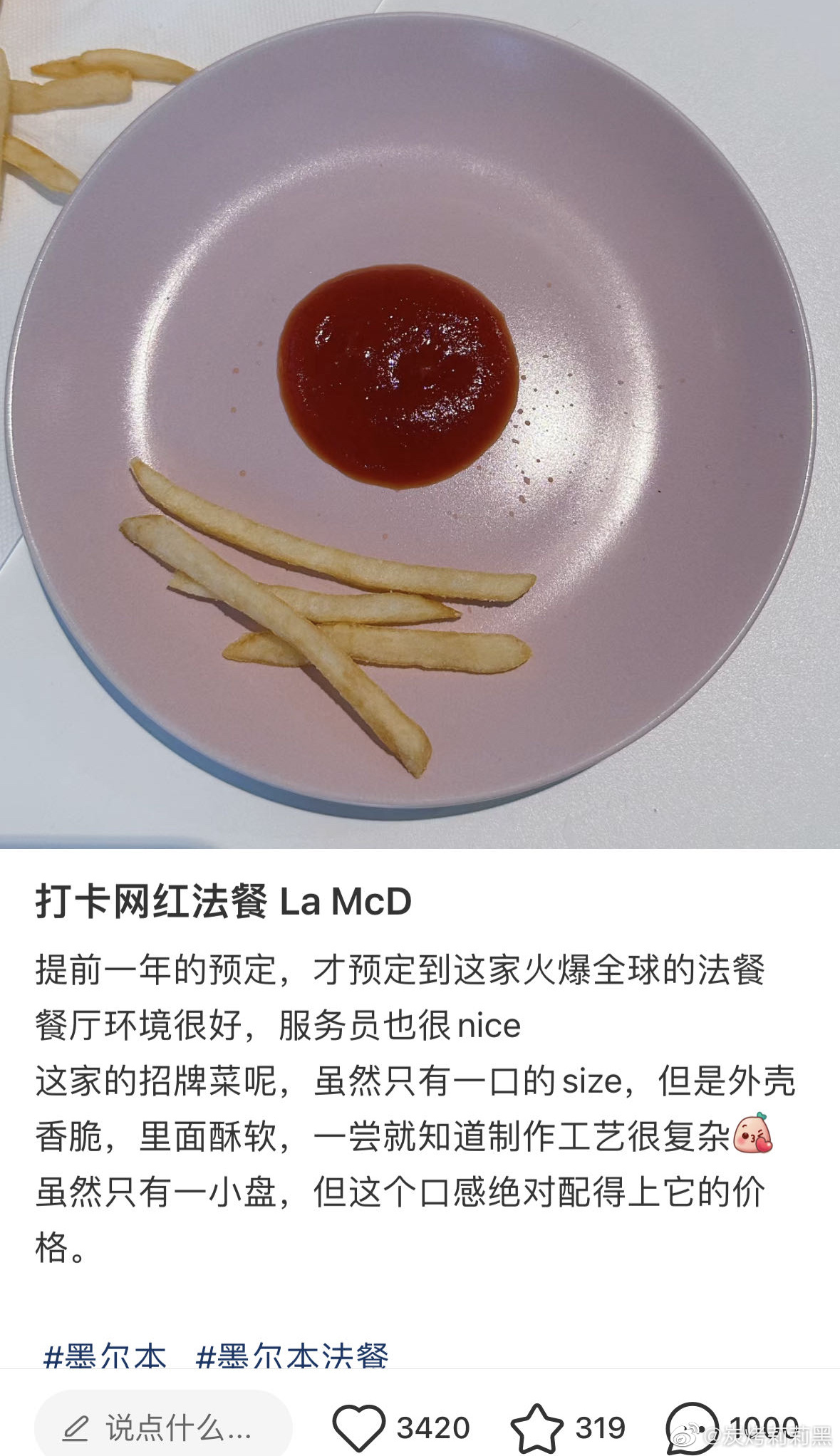
Task: Open the #墨尔本 hashtag
Action: point(105,1356)
